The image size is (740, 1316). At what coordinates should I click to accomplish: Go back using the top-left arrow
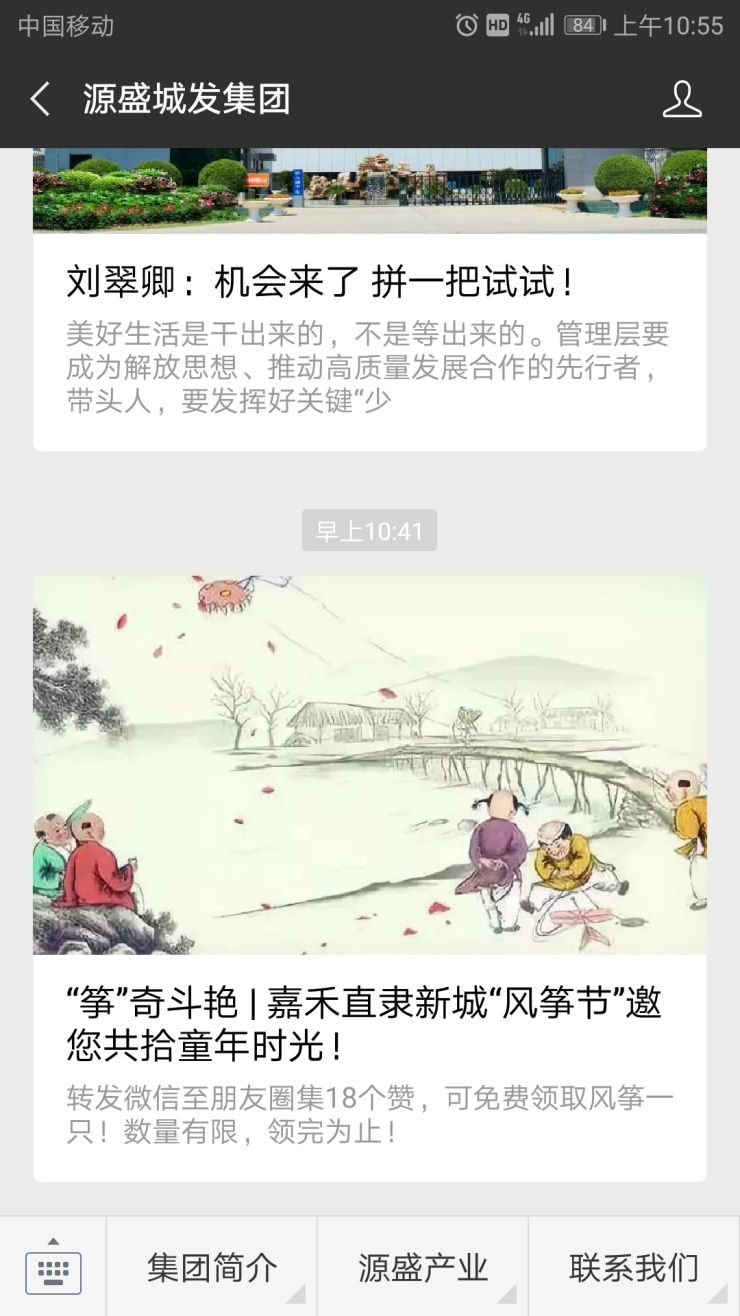coord(40,99)
